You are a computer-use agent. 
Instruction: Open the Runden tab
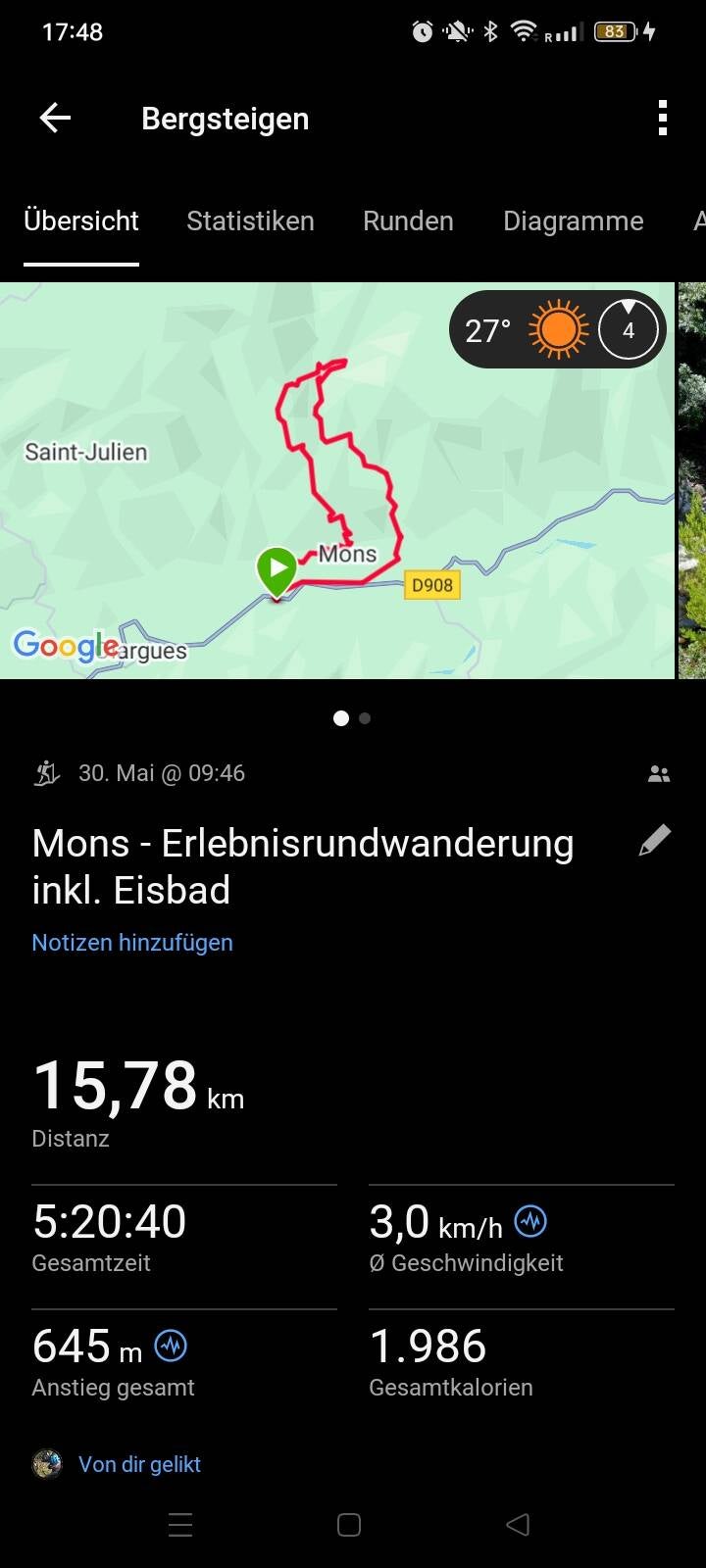pyautogui.click(x=408, y=221)
